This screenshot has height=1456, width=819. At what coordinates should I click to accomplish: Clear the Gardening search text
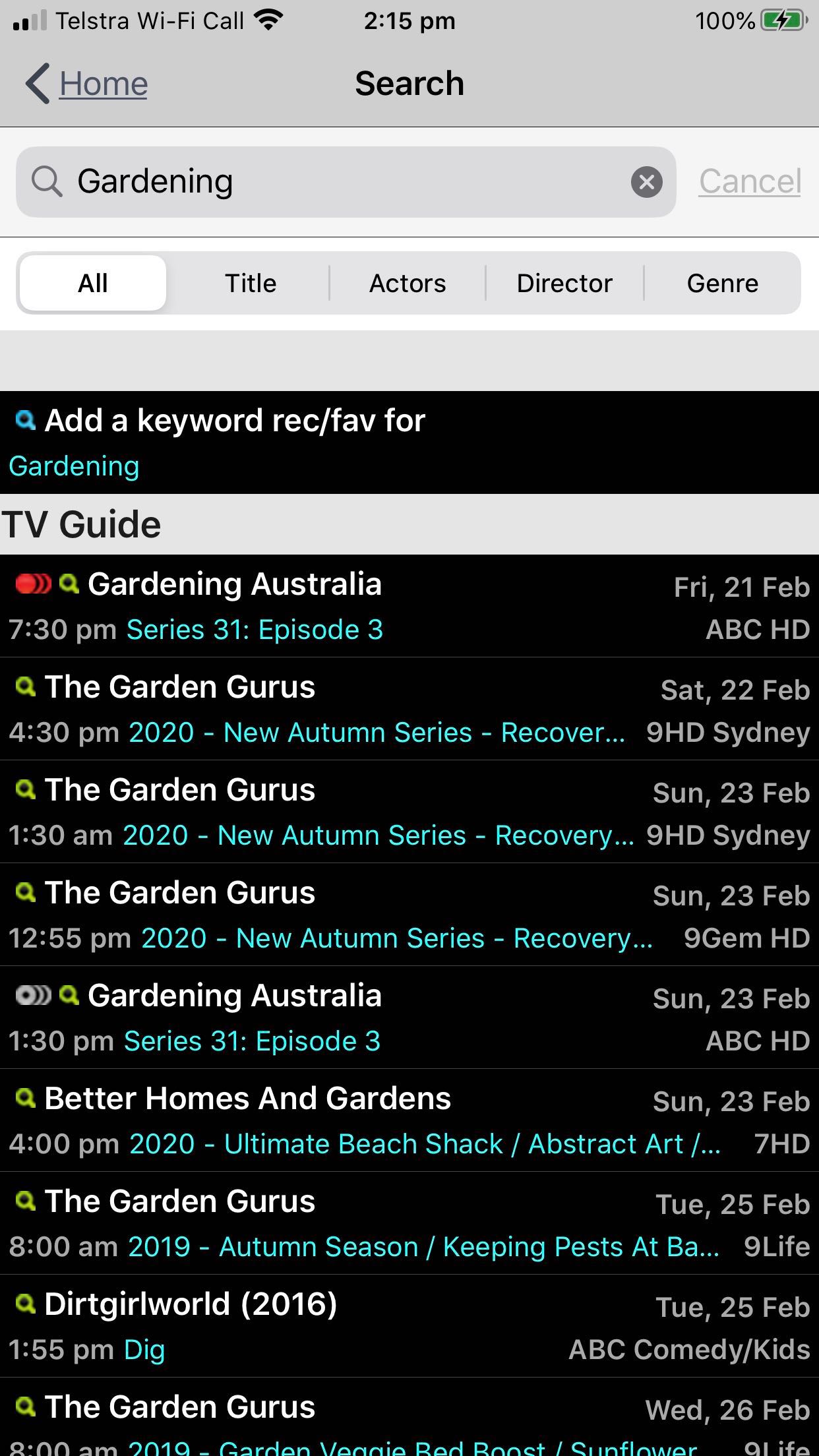pyautogui.click(x=646, y=182)
